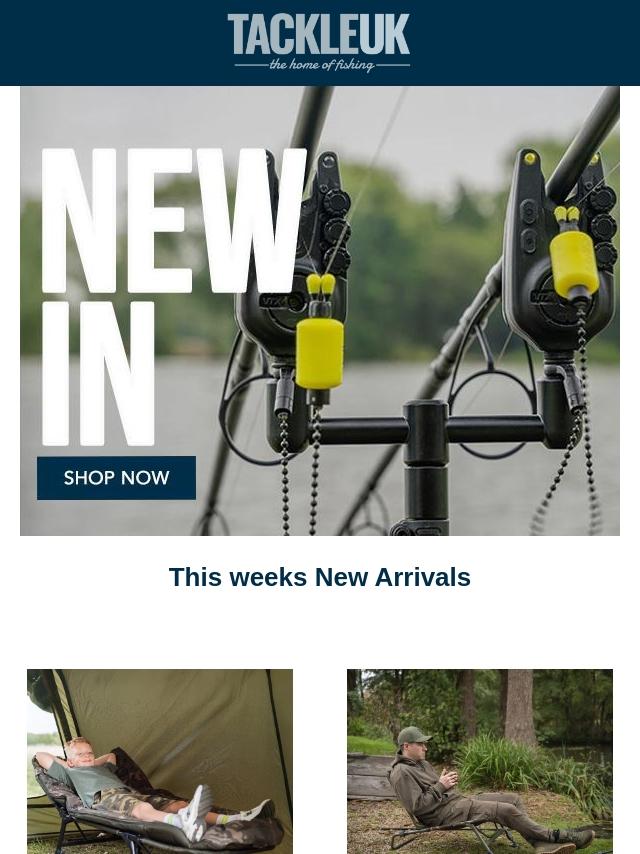Open the product tile showing a man in a chair

479,761
